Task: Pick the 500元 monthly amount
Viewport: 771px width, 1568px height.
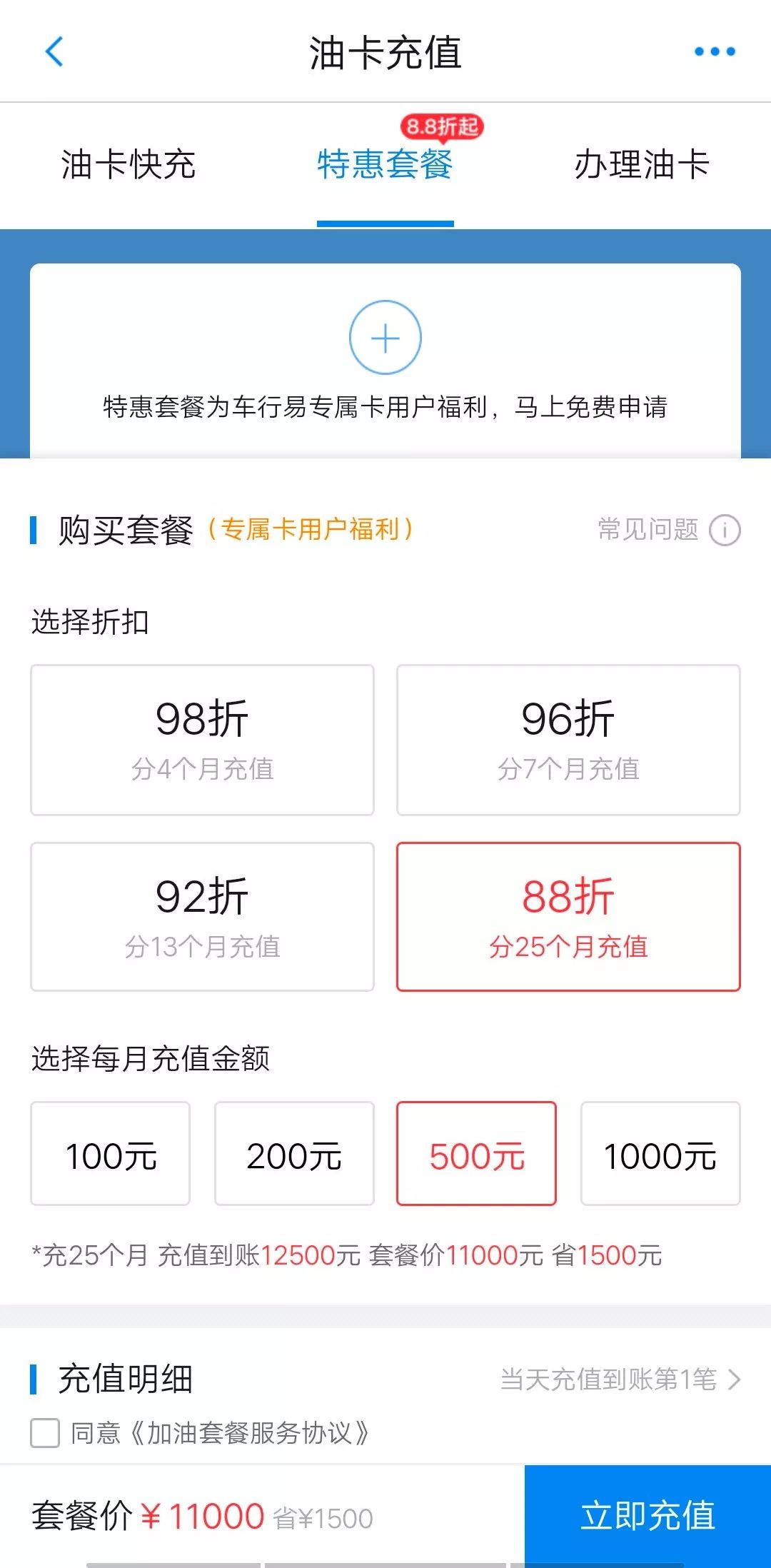Action: (x=477, y=1153)
